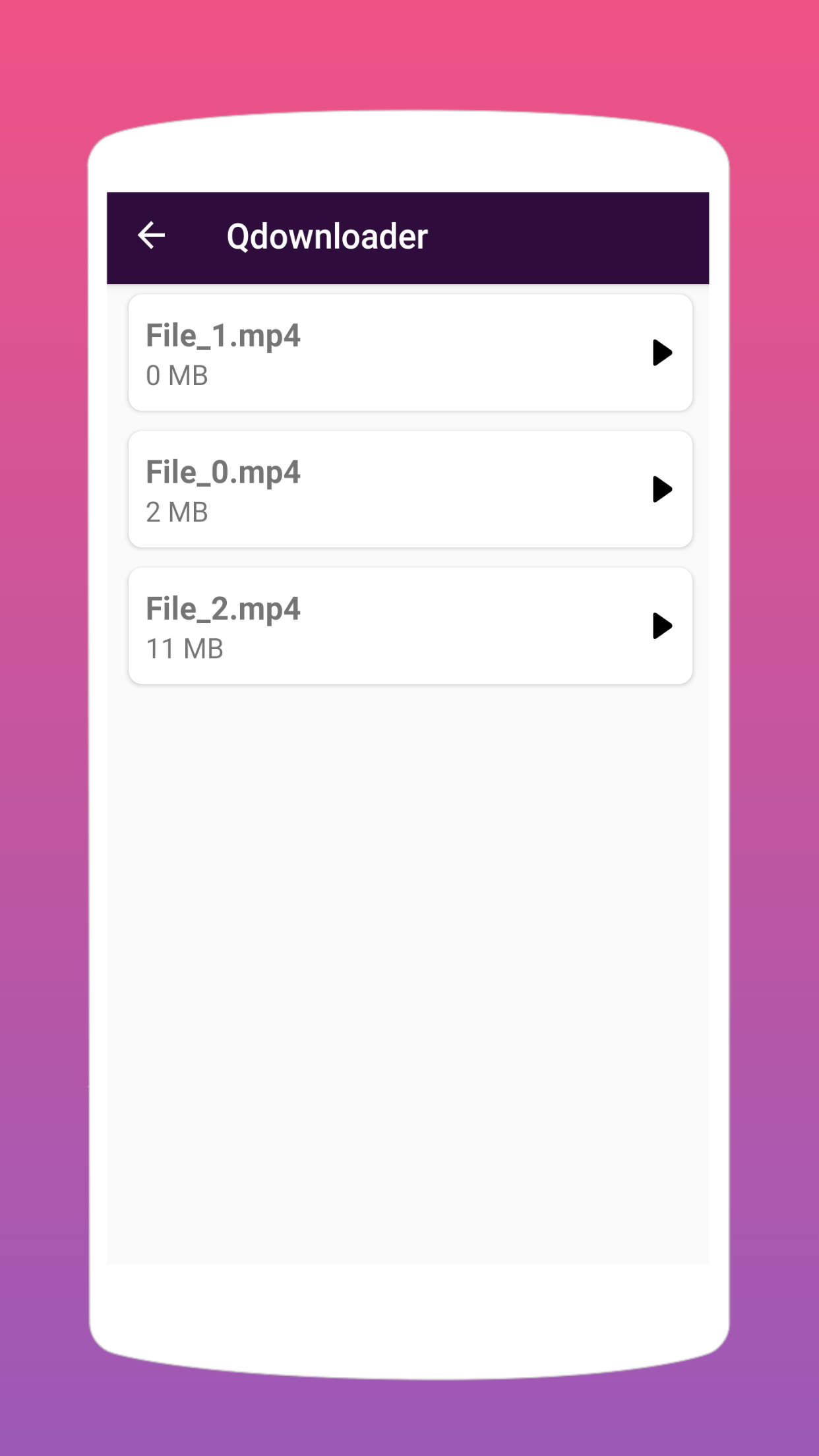
Task: Select the File_2.mp4 card
Action: pos(409,626)
